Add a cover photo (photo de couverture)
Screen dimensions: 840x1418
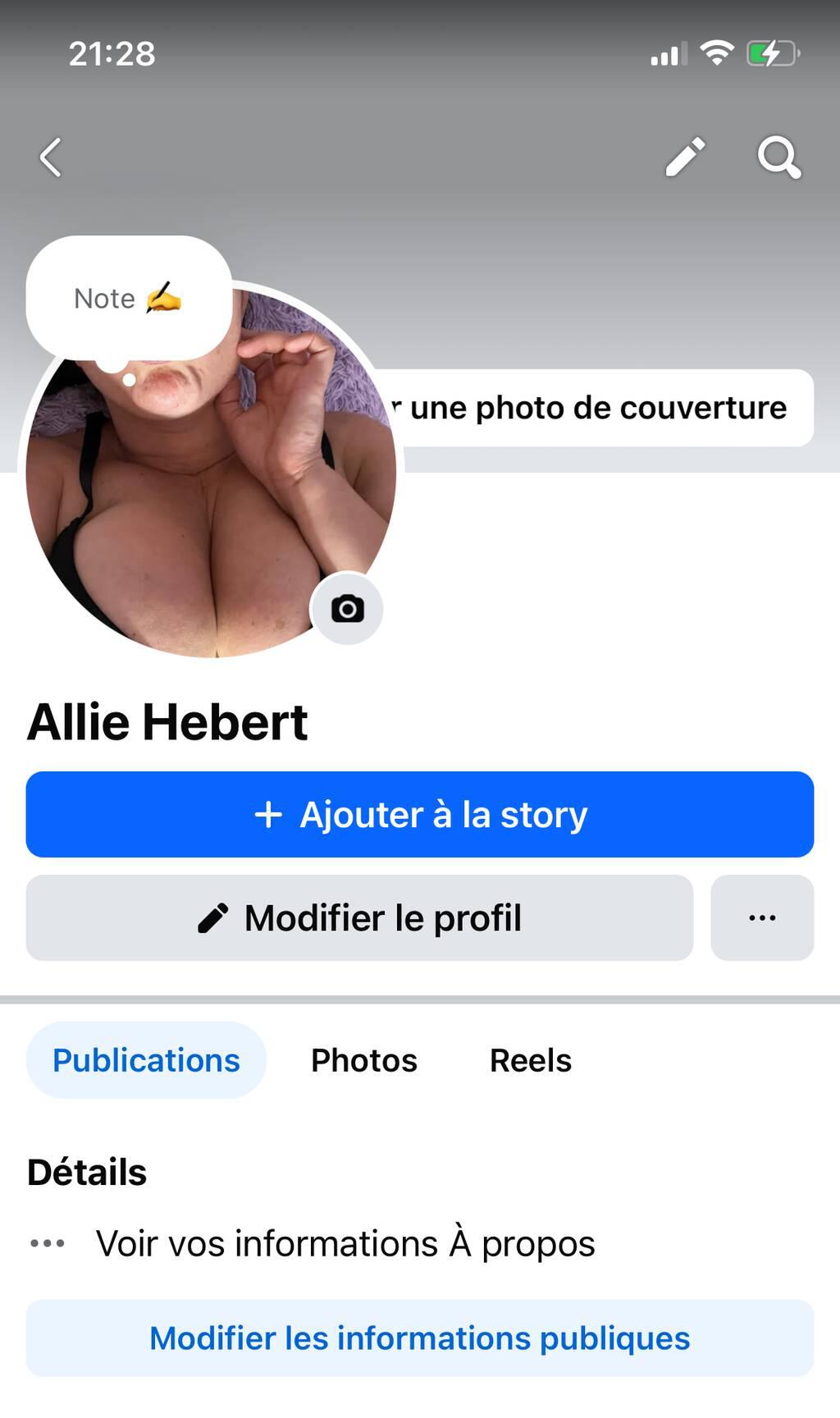(x=599, y=408)
